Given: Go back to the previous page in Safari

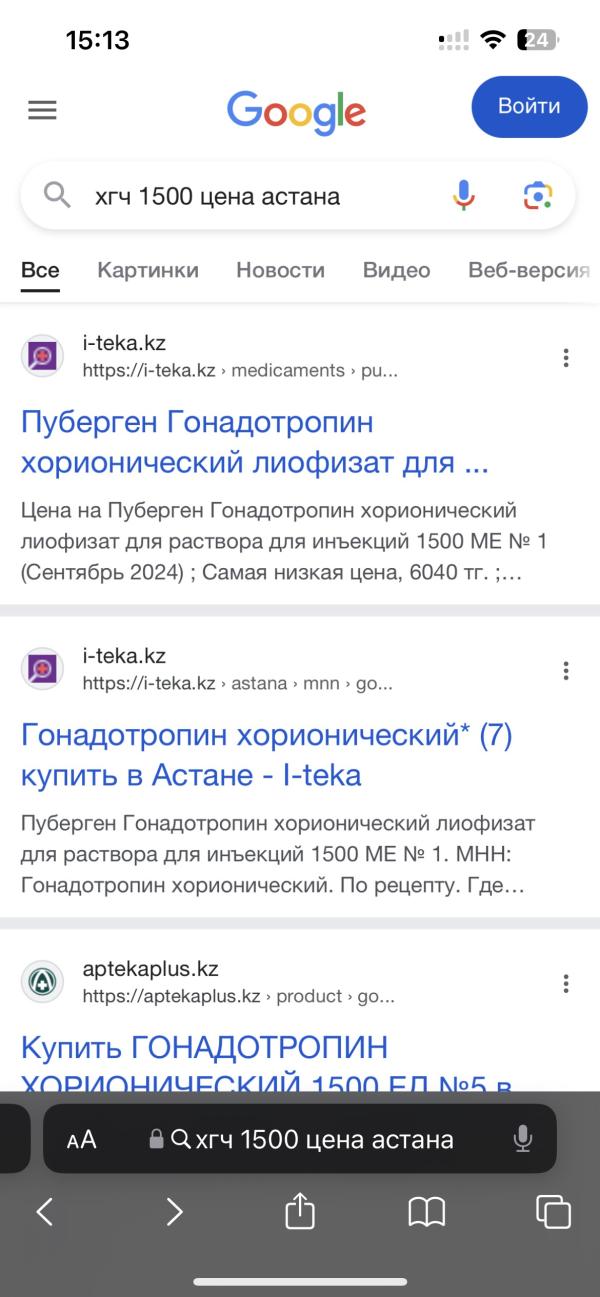Looking at the screenshot, I should point(45,1212).
